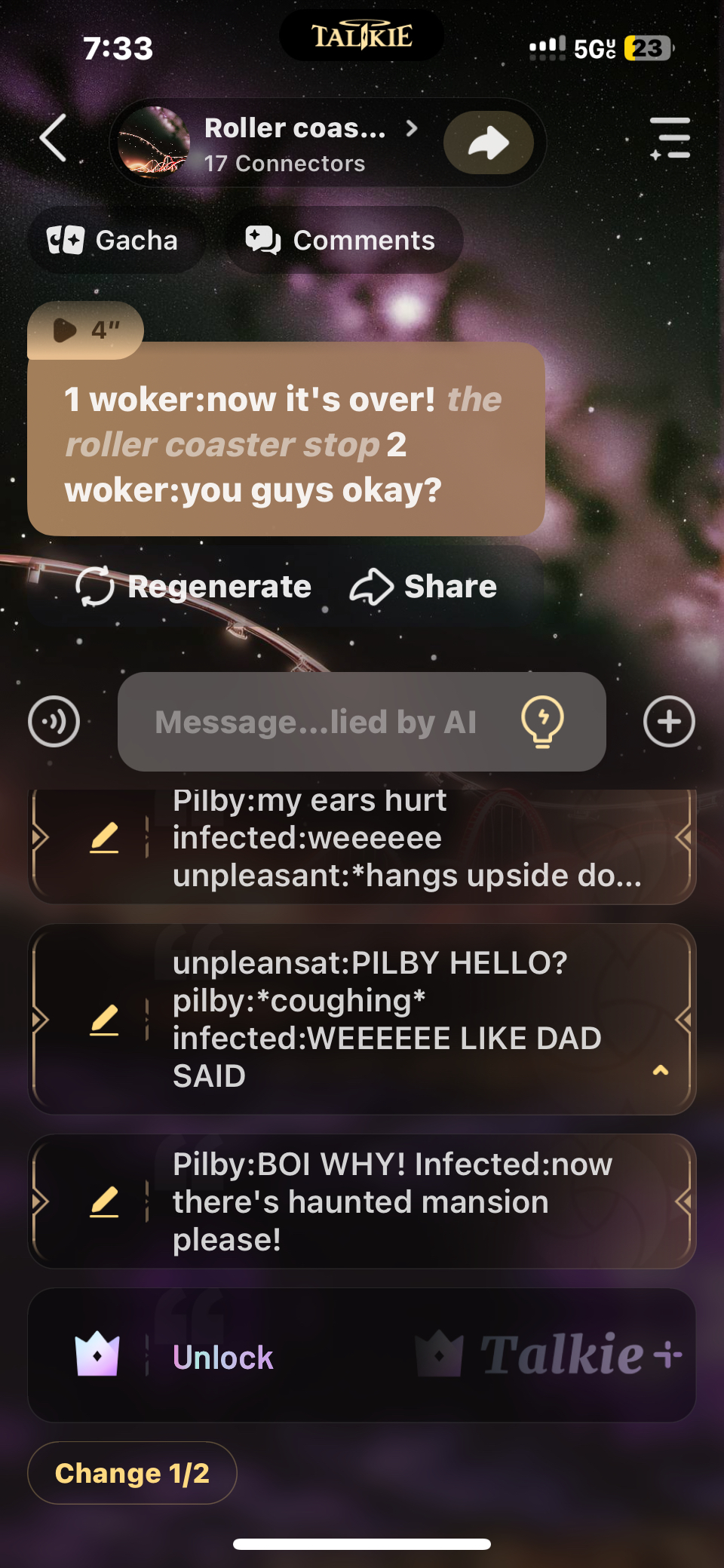
Task: Open the top-right menu icon
Action: (670, 138)
